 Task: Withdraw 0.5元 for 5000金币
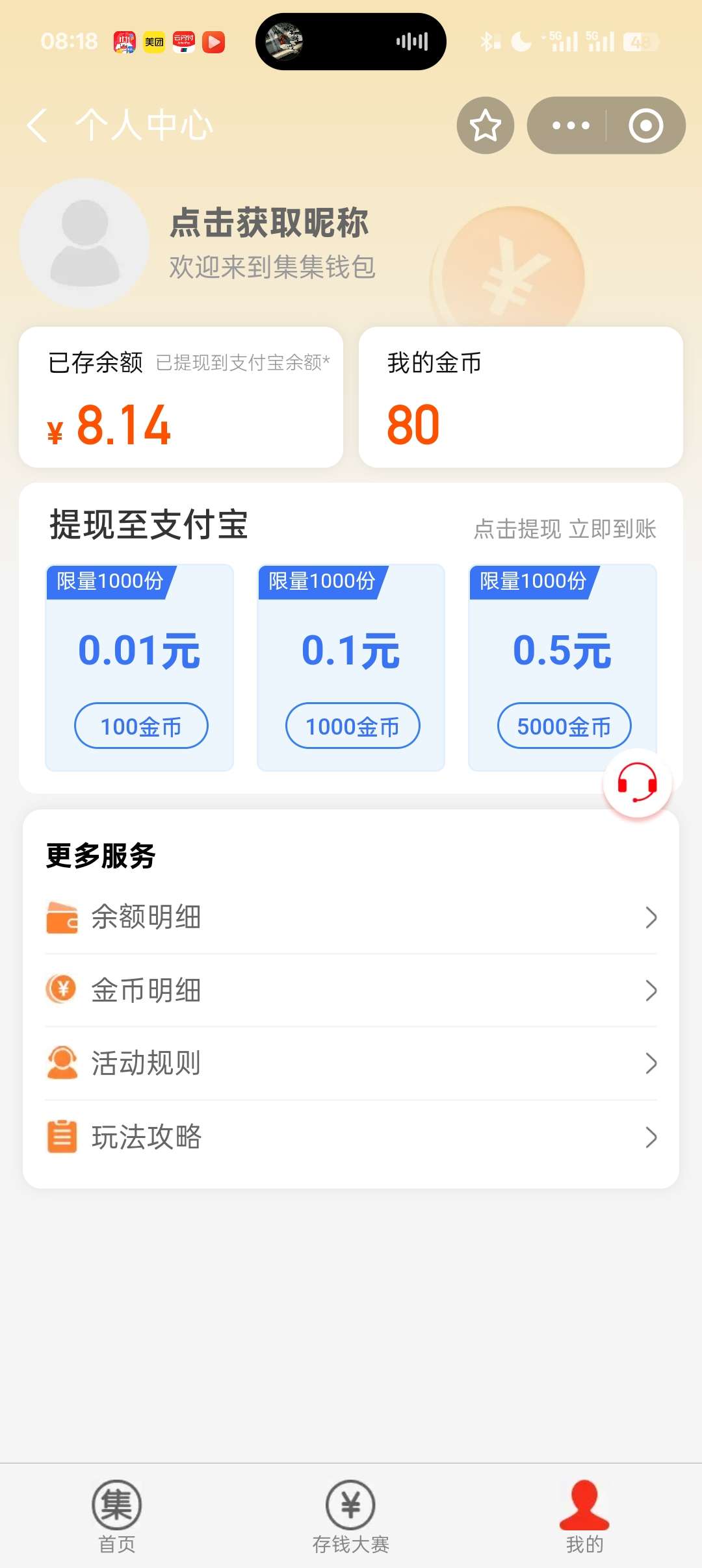pyautogui.click(x=564, y=726)
